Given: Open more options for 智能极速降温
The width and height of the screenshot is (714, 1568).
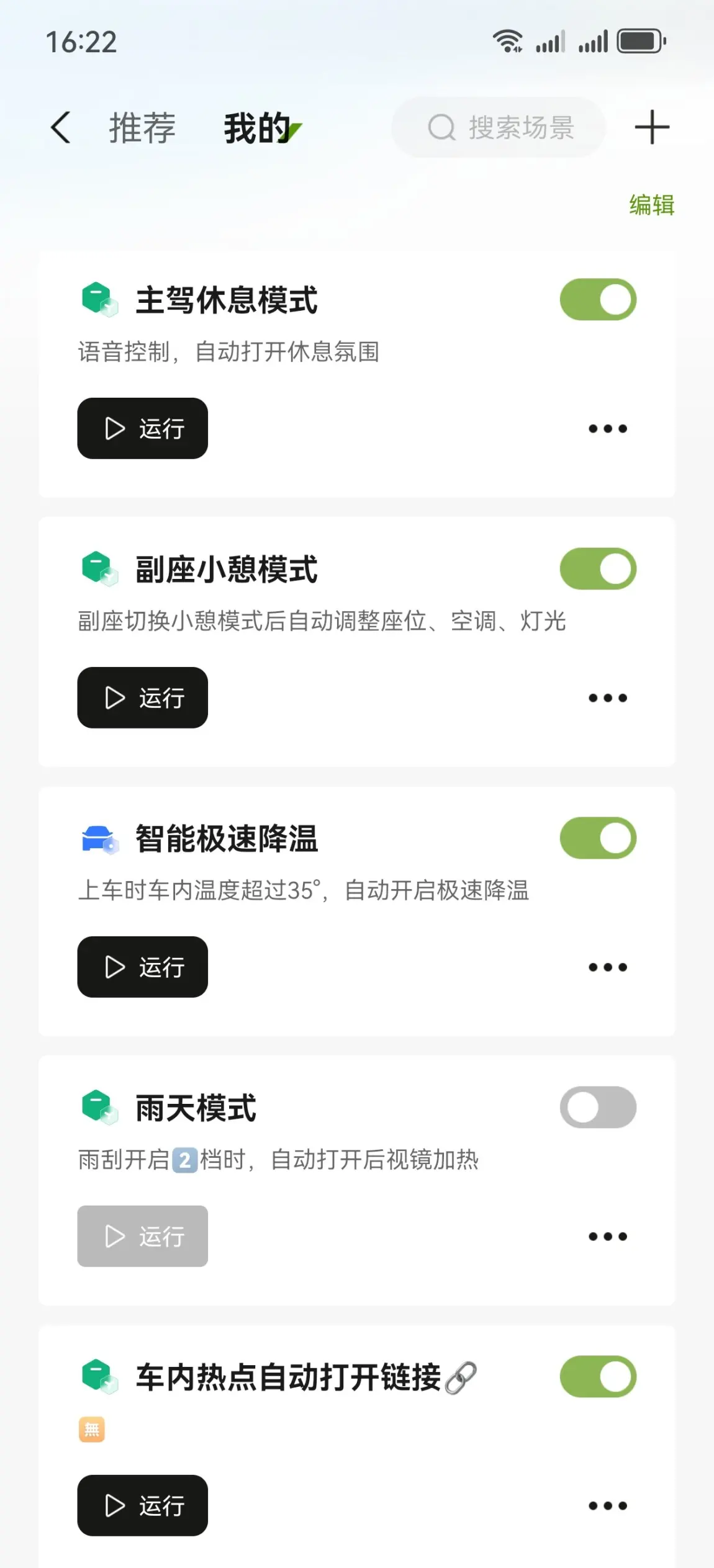Looking at the screenshot, I should coord(608,967).
